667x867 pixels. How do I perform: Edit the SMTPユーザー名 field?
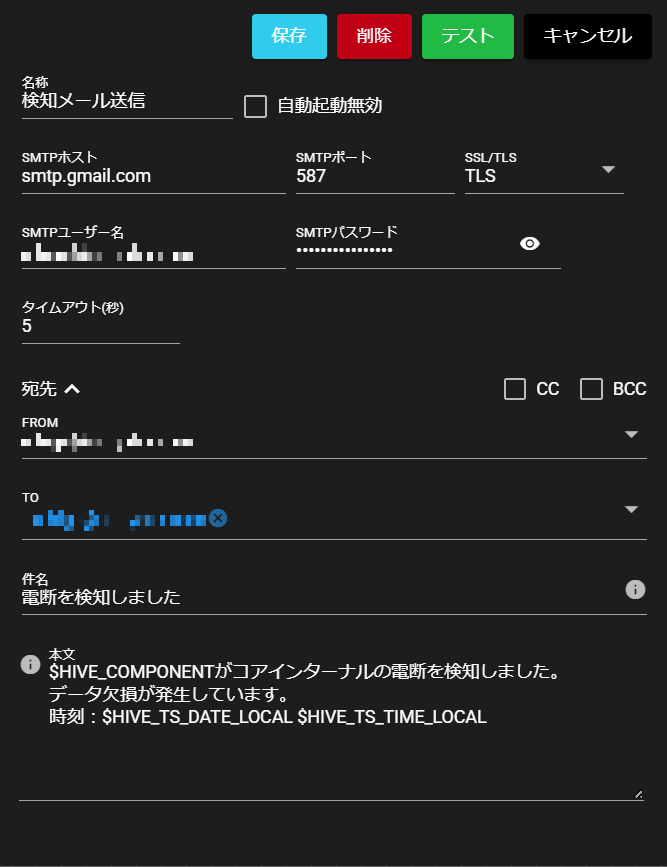(152, 252)
